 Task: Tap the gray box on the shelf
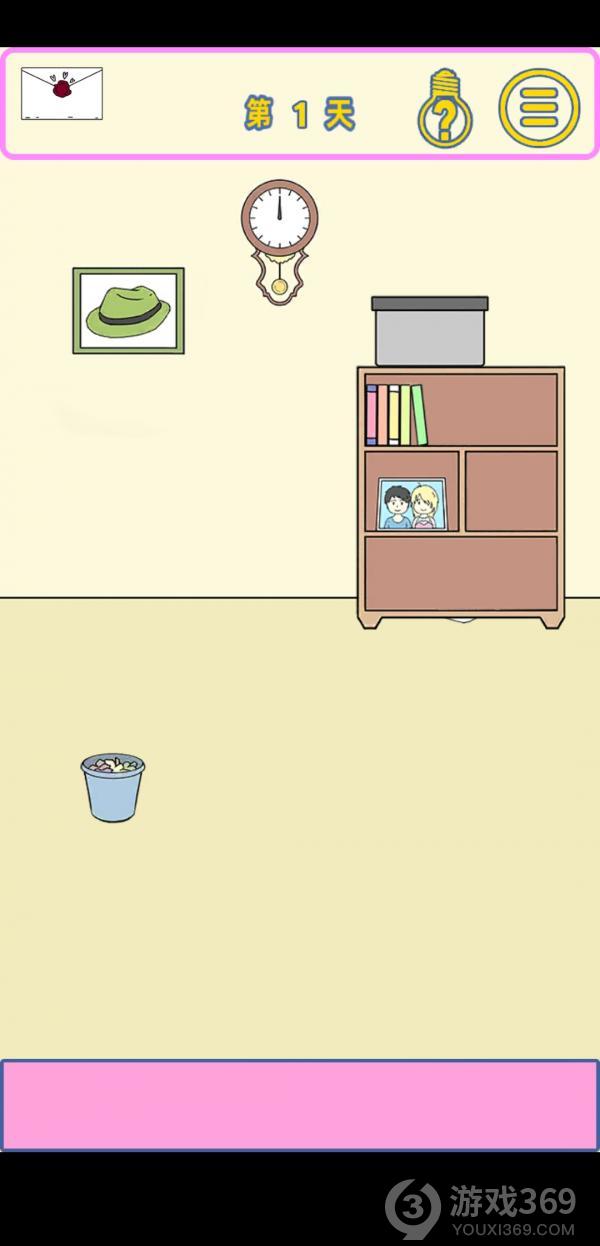tap(430, 332)
